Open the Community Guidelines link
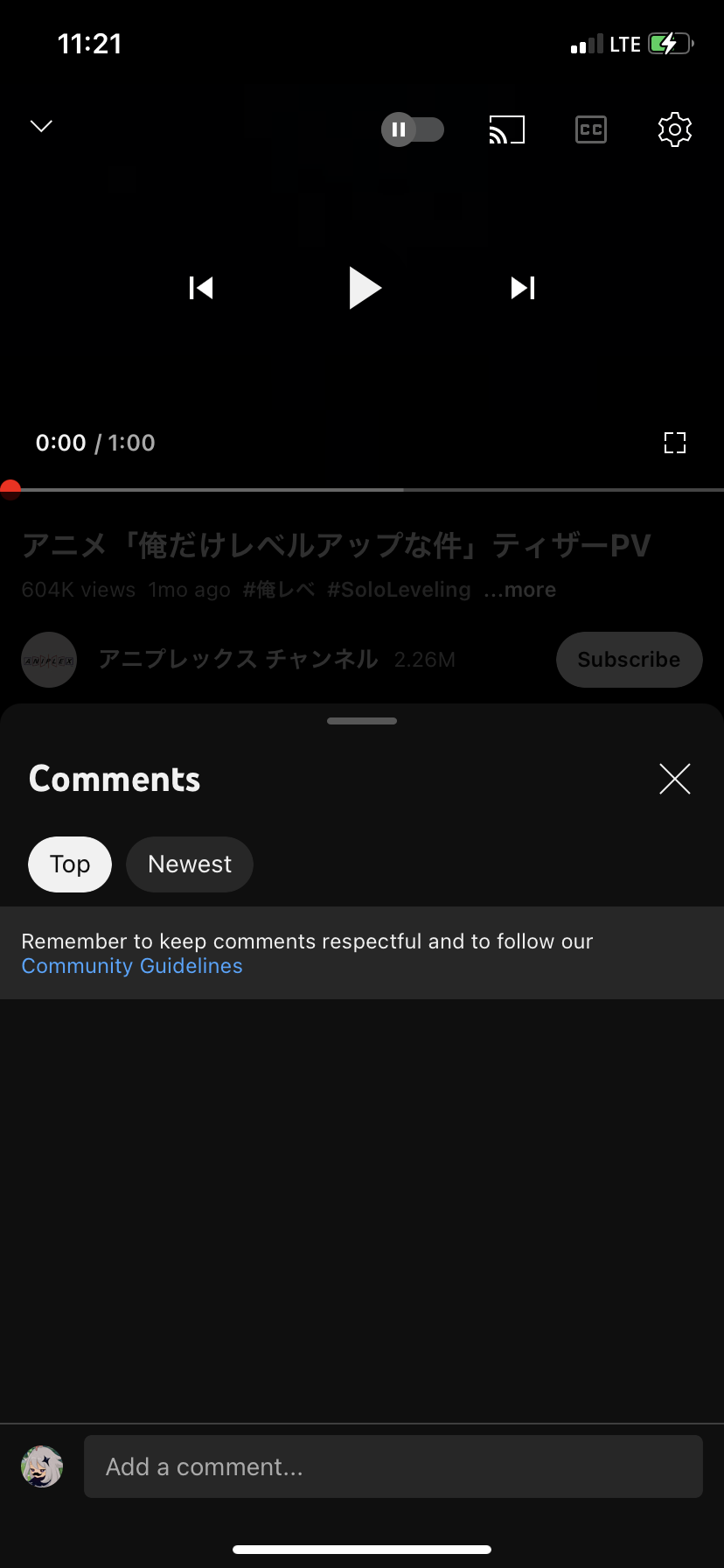The image size is (724, 1568). [132, 966]
